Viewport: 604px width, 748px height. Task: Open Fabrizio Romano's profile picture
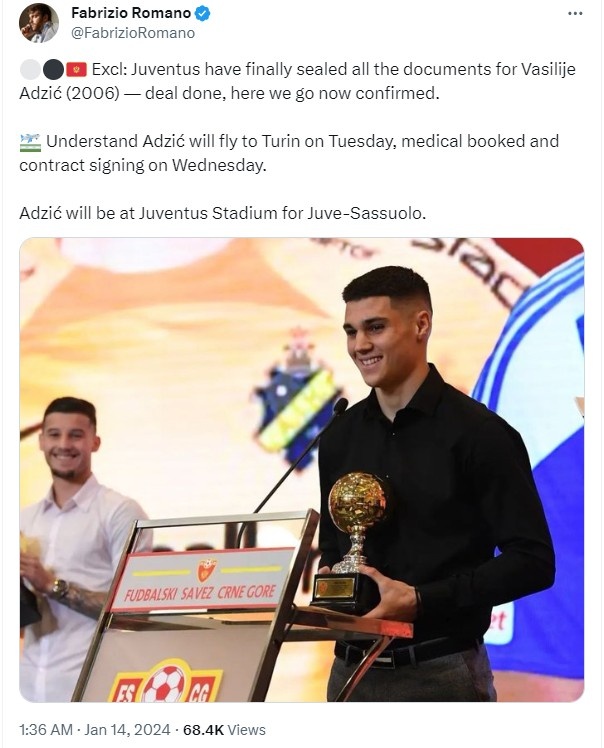39,22
